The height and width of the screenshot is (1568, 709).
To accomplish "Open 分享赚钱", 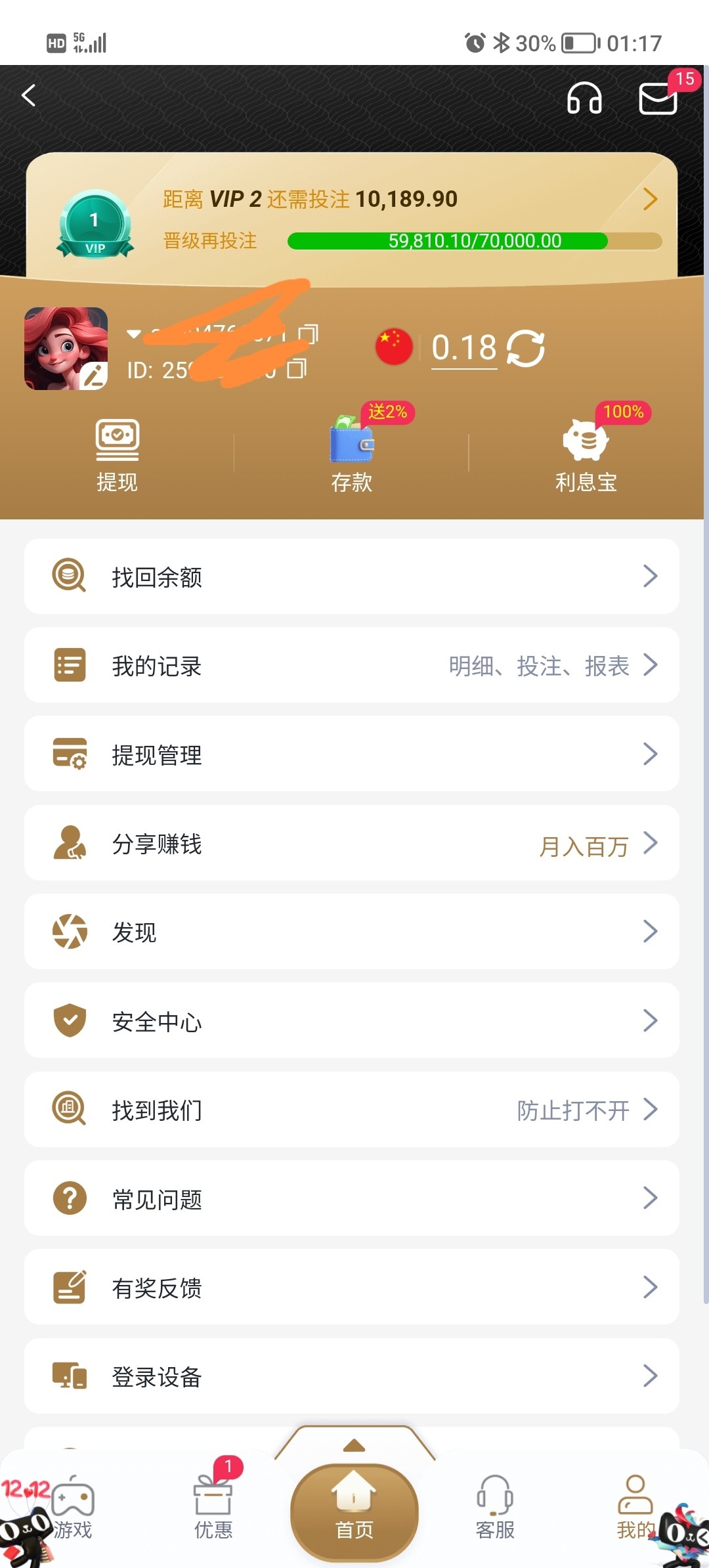I will [352, 843].
